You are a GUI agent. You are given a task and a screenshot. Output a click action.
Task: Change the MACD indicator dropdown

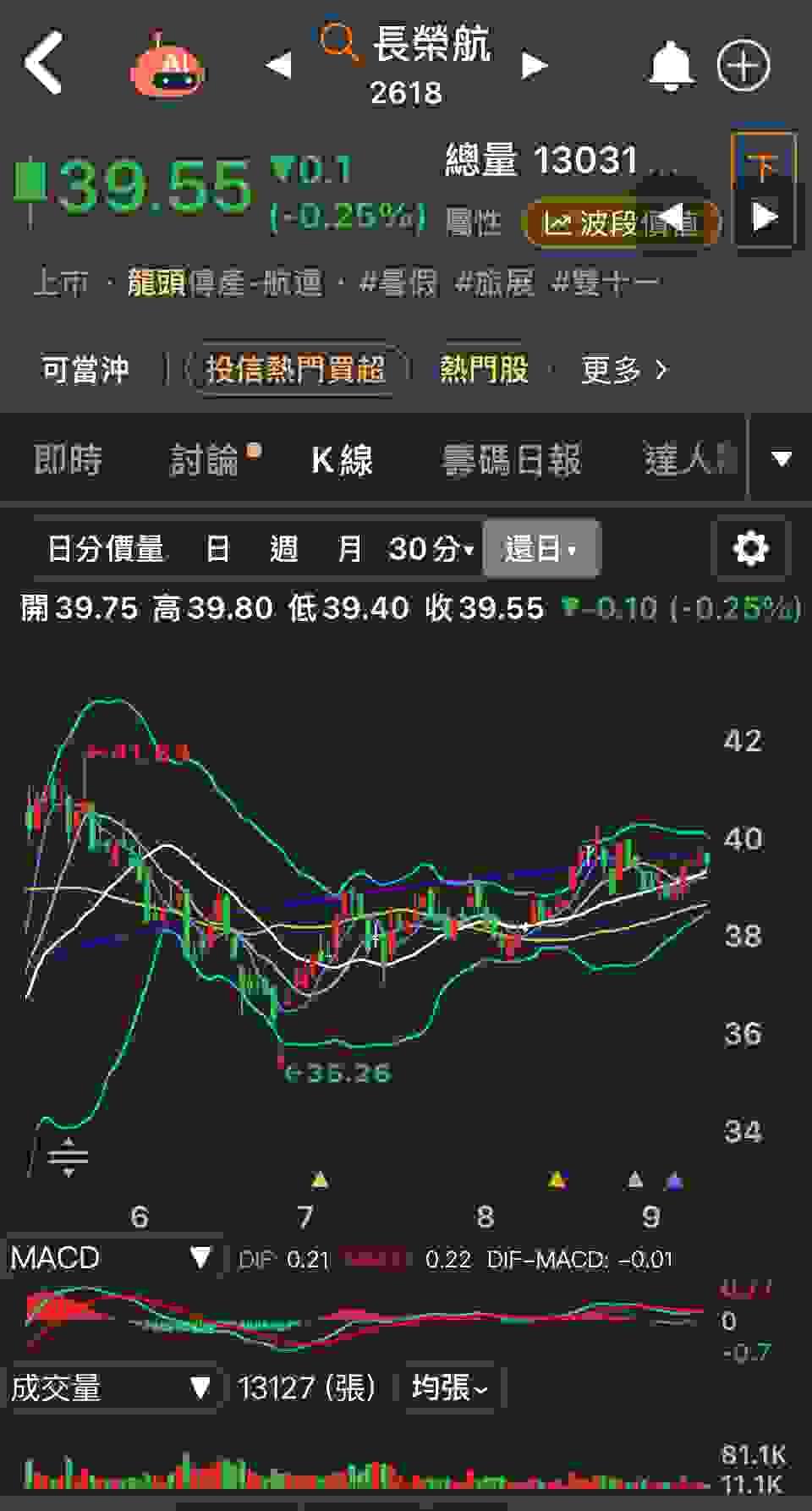tap(110, 1258)
